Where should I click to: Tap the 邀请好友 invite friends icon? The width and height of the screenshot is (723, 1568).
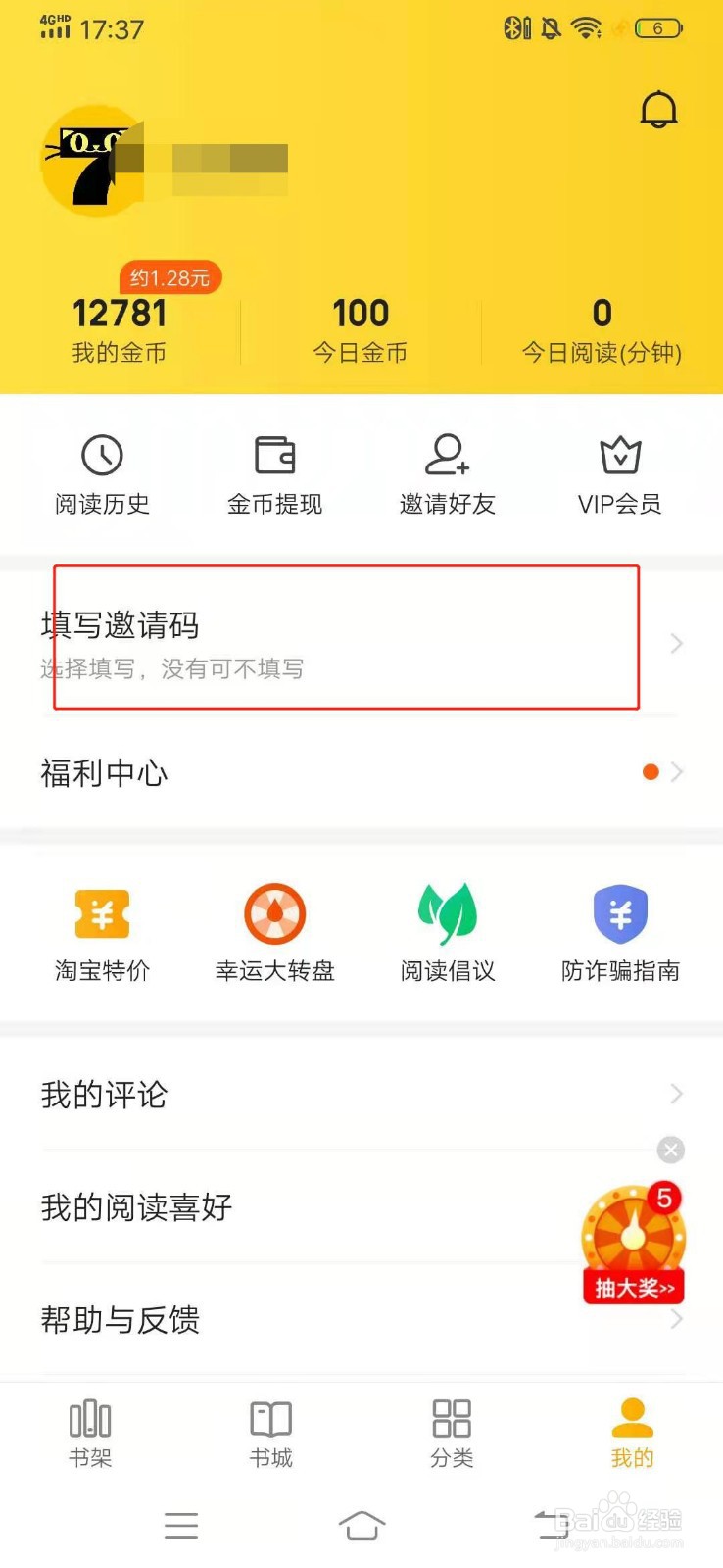tap(446, 474)
